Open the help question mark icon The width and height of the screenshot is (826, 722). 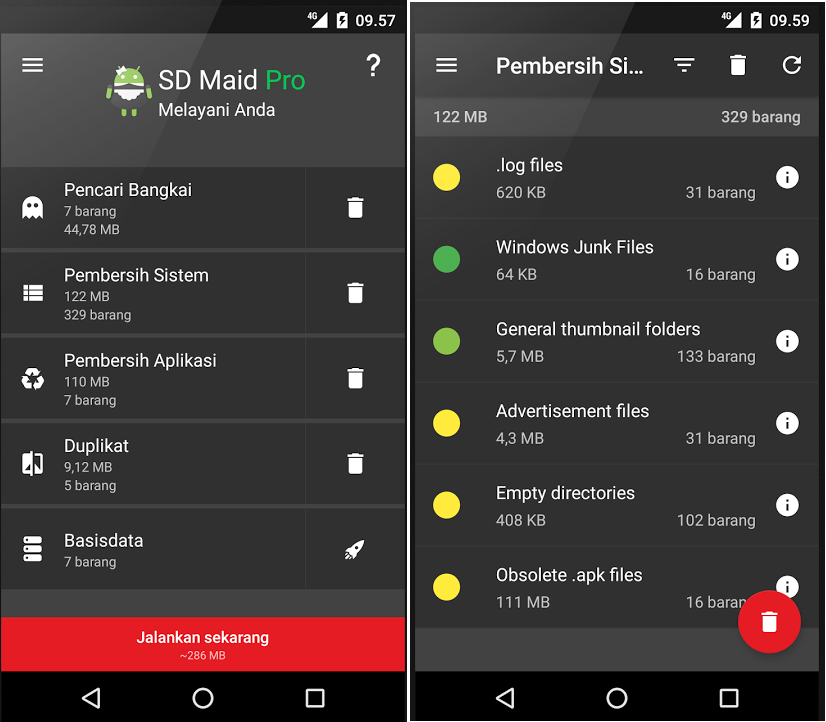pyautogui.click(x=373, y=66)
